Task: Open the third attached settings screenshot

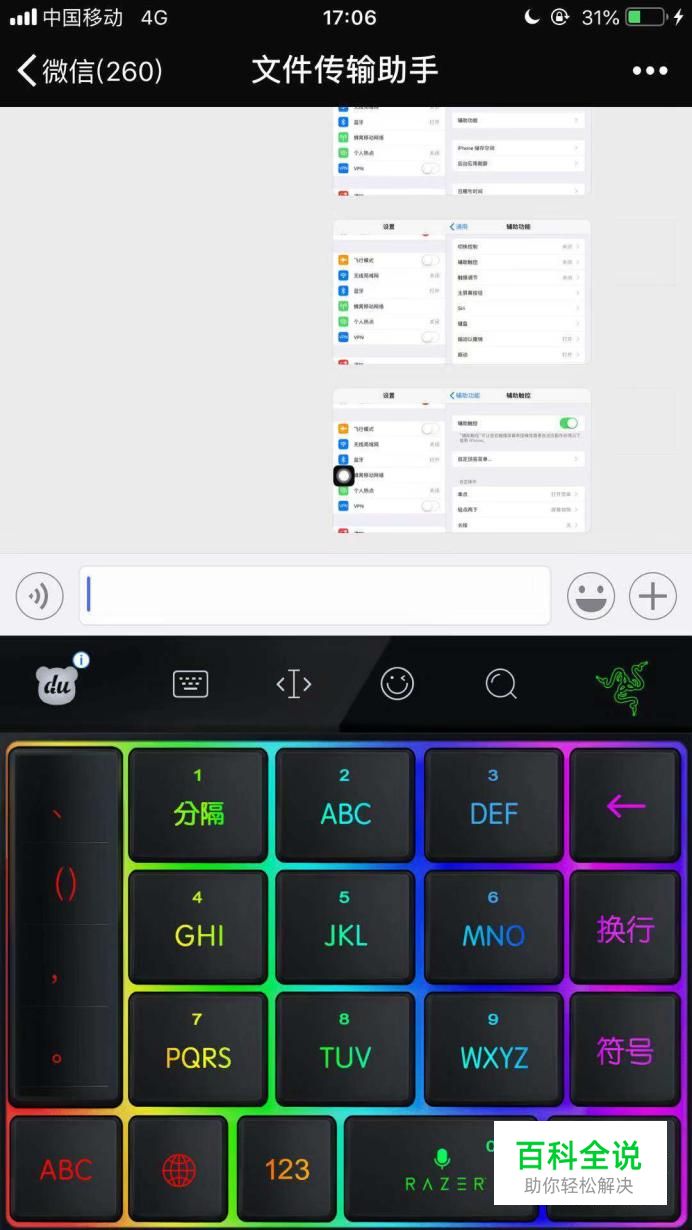Action: (x=461, y=460)
